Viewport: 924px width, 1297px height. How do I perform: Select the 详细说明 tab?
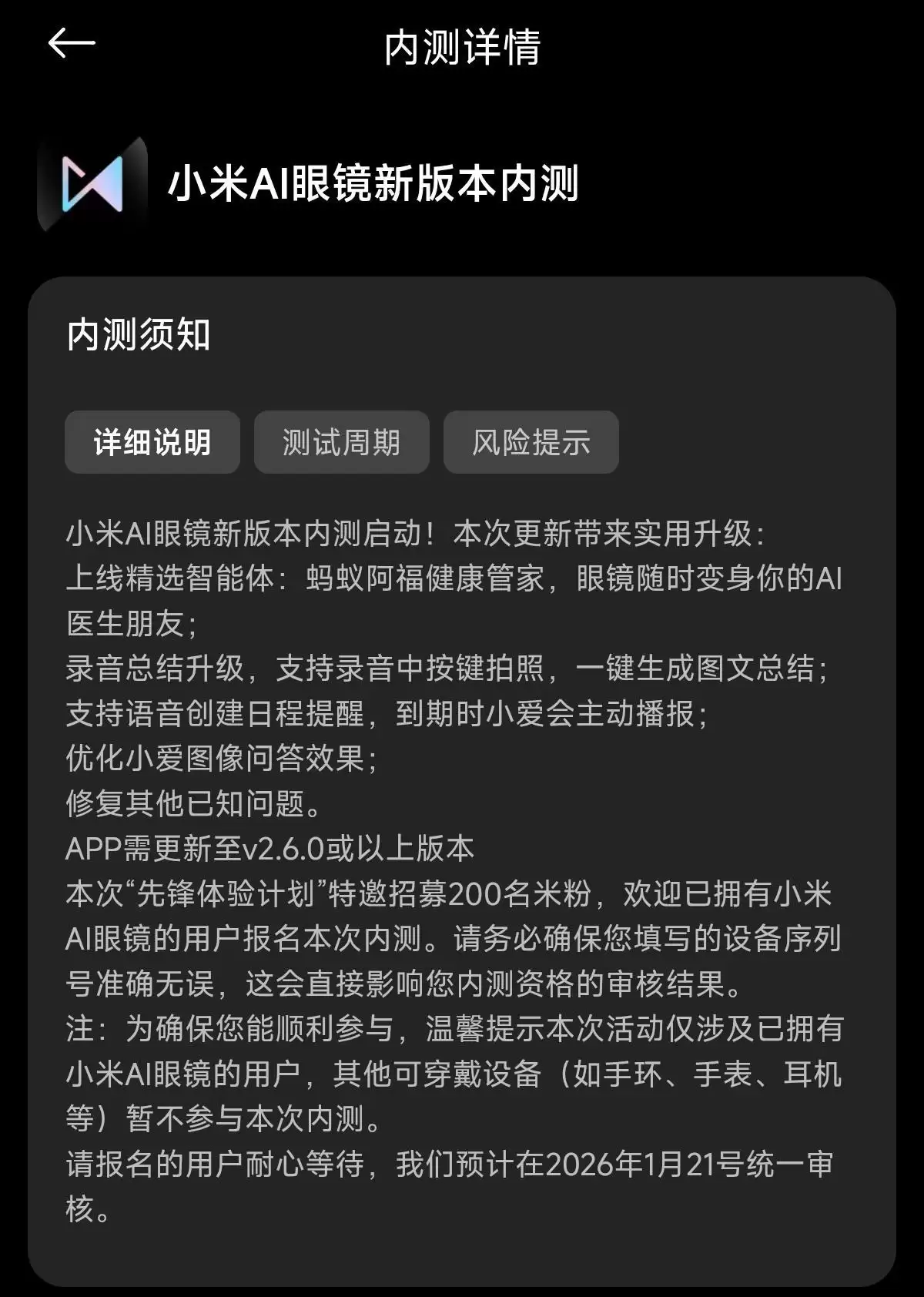(x=152, y=442)
